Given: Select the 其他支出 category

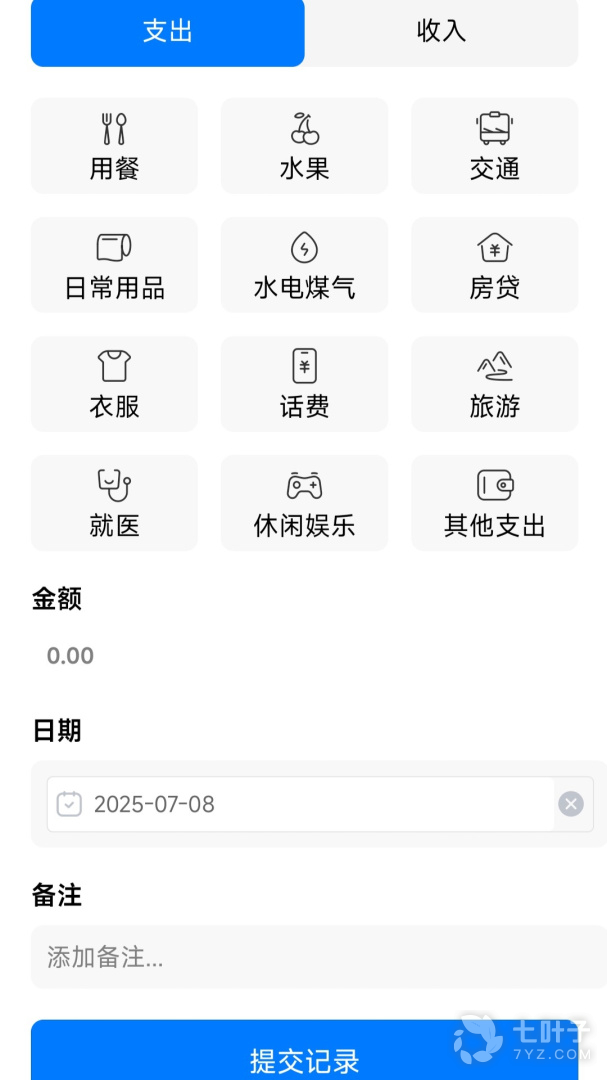Looking at the screenshot, I should pos(494,503).
